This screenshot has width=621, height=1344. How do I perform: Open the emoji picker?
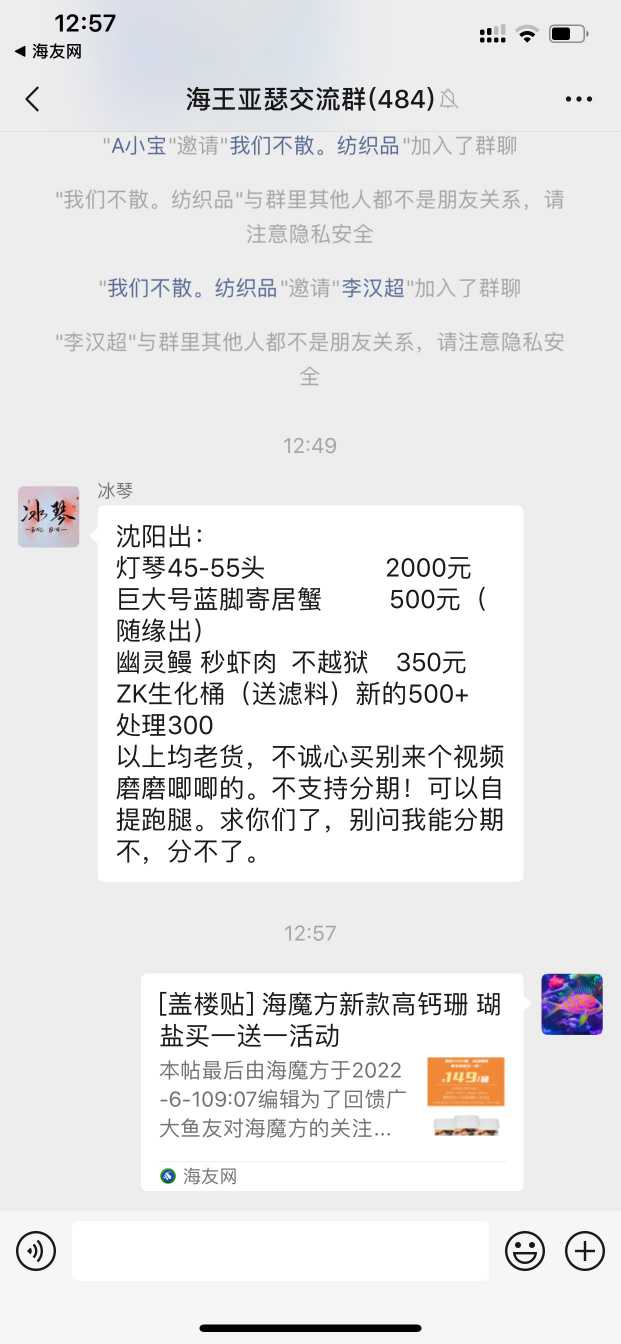525,1251
